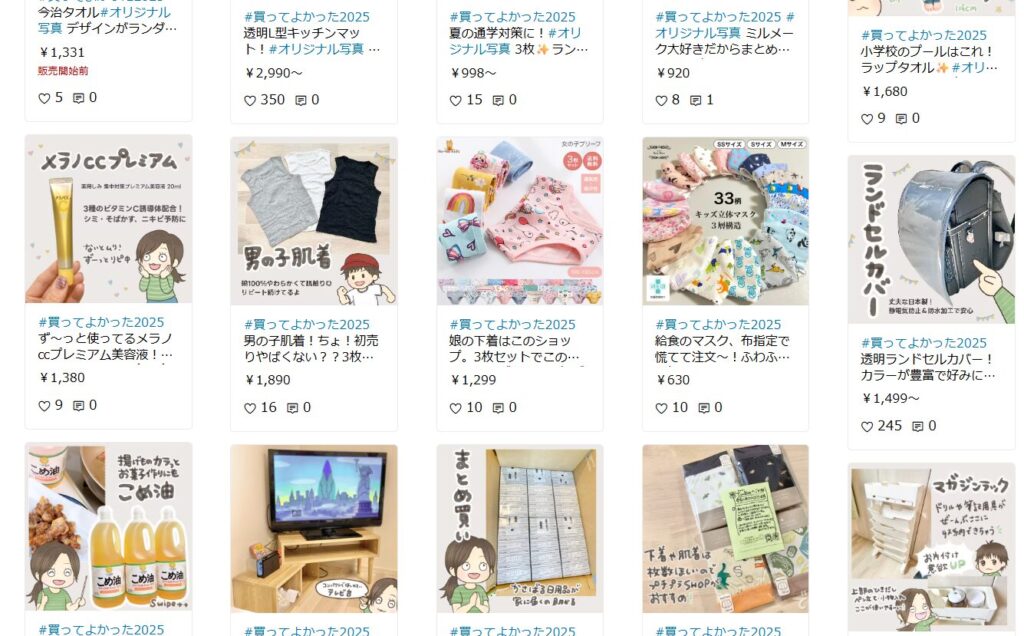Open the 透明ランドセルカバー product card

(931, 239)
